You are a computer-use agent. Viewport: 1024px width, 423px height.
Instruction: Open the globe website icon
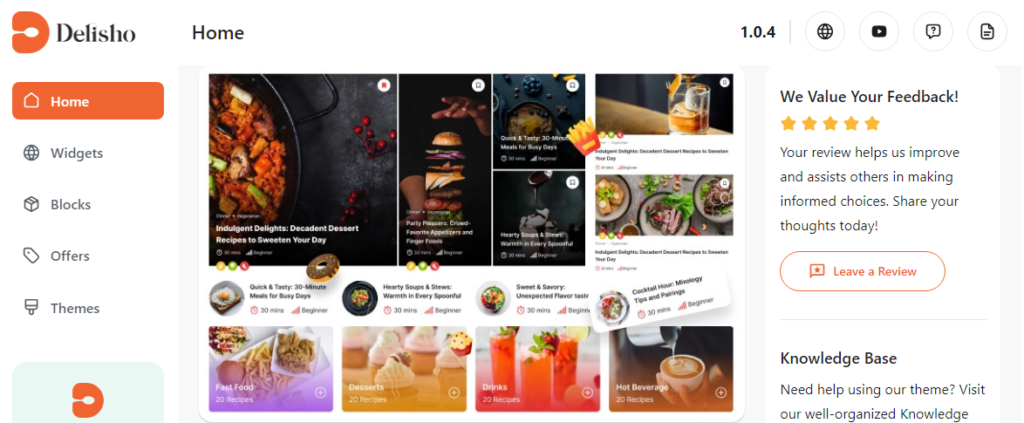[x=825, y=32]
